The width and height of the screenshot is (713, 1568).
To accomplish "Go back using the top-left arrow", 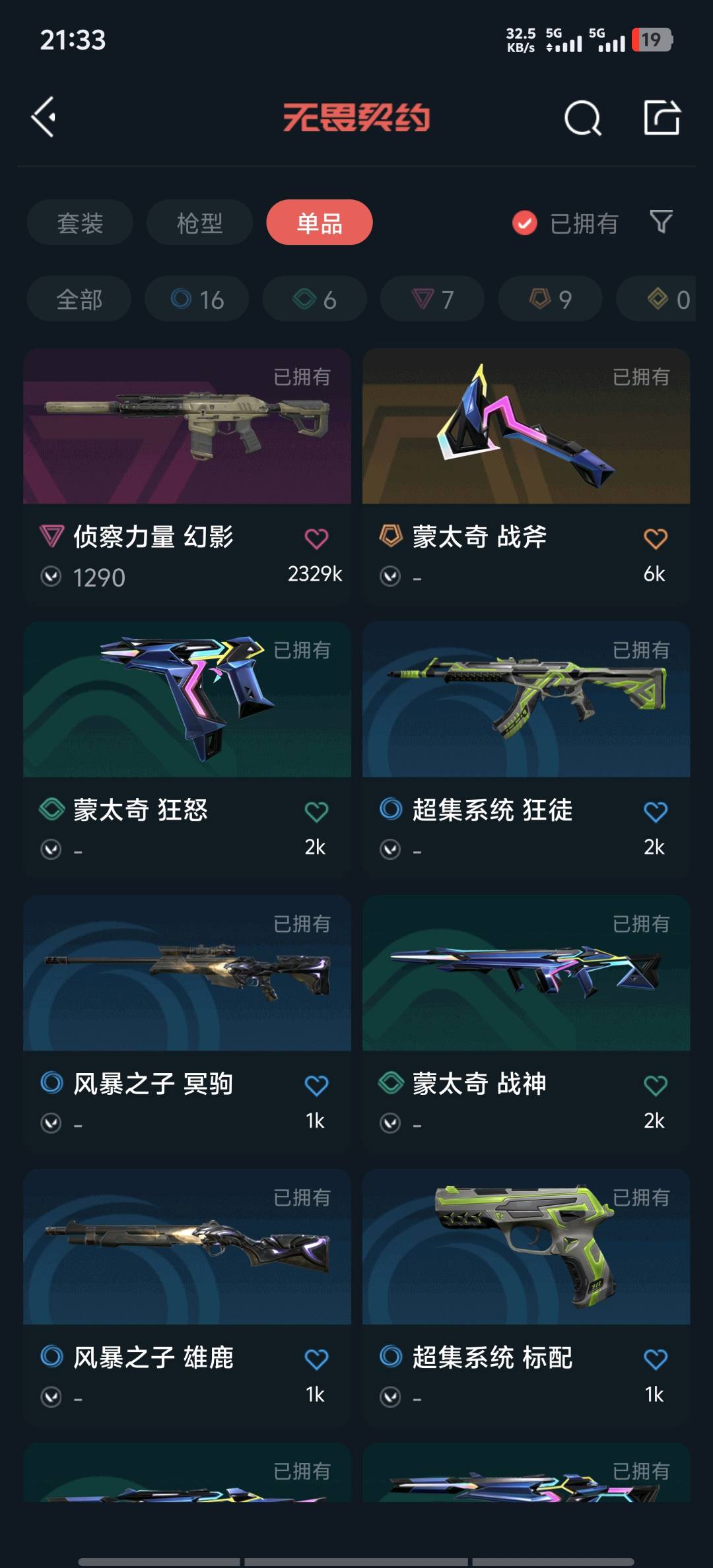I will tap(44, 117).
